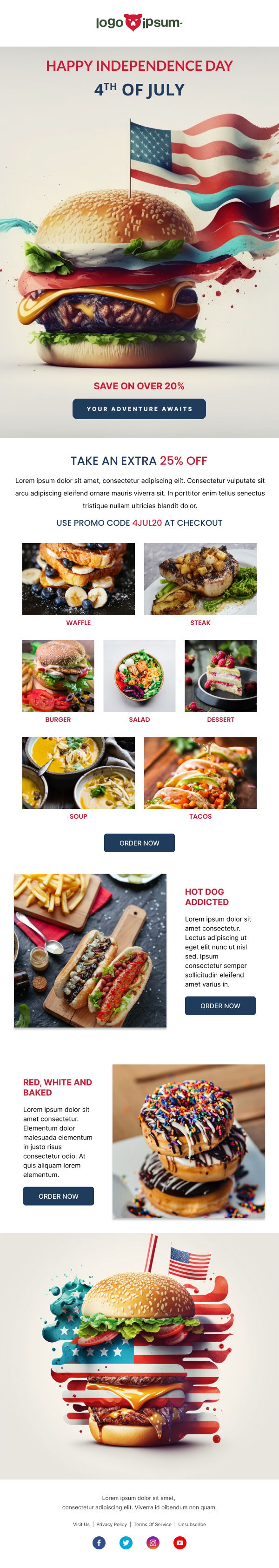Open the Twitter profile icon
Screen dimensions: 279x1568
(126, 1542)
